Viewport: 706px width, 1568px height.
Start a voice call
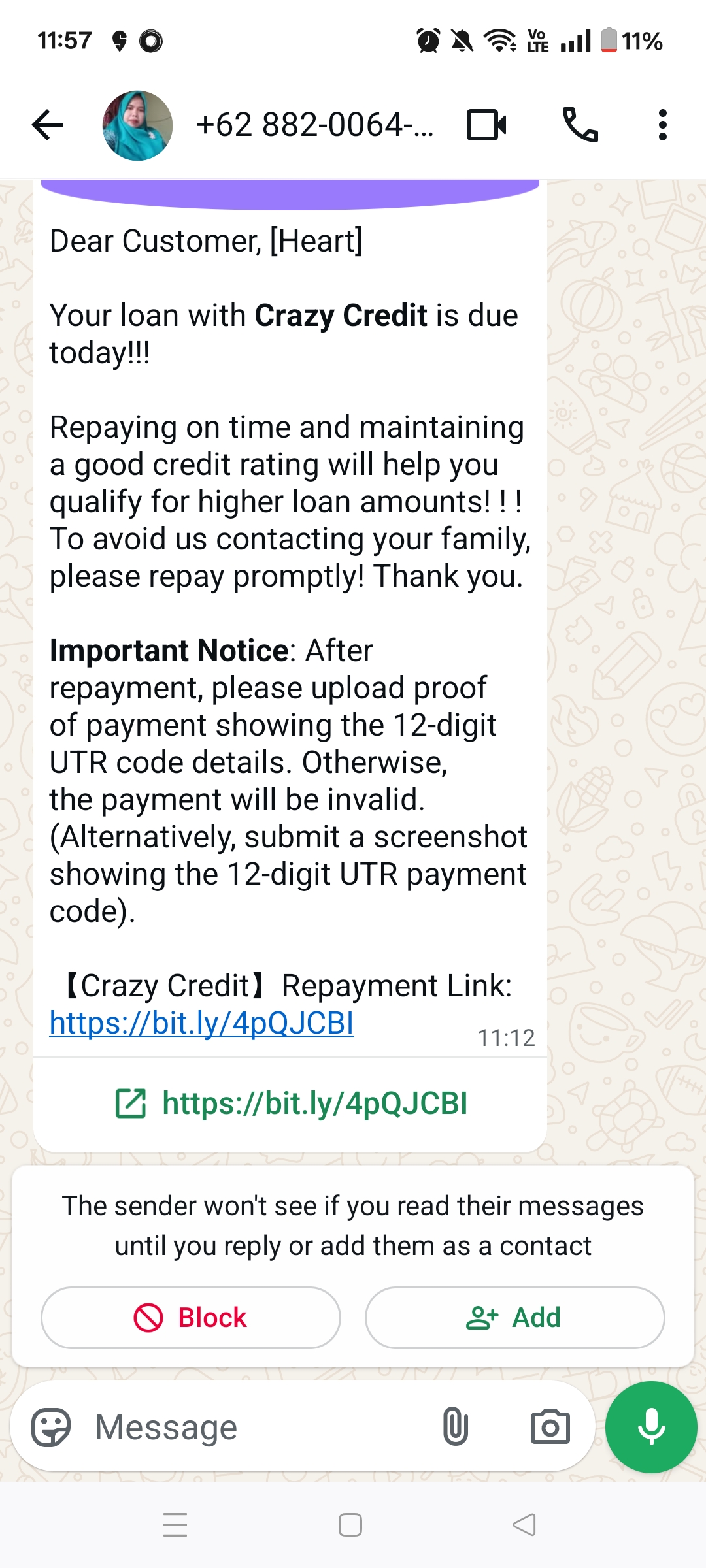coord(580,125)
